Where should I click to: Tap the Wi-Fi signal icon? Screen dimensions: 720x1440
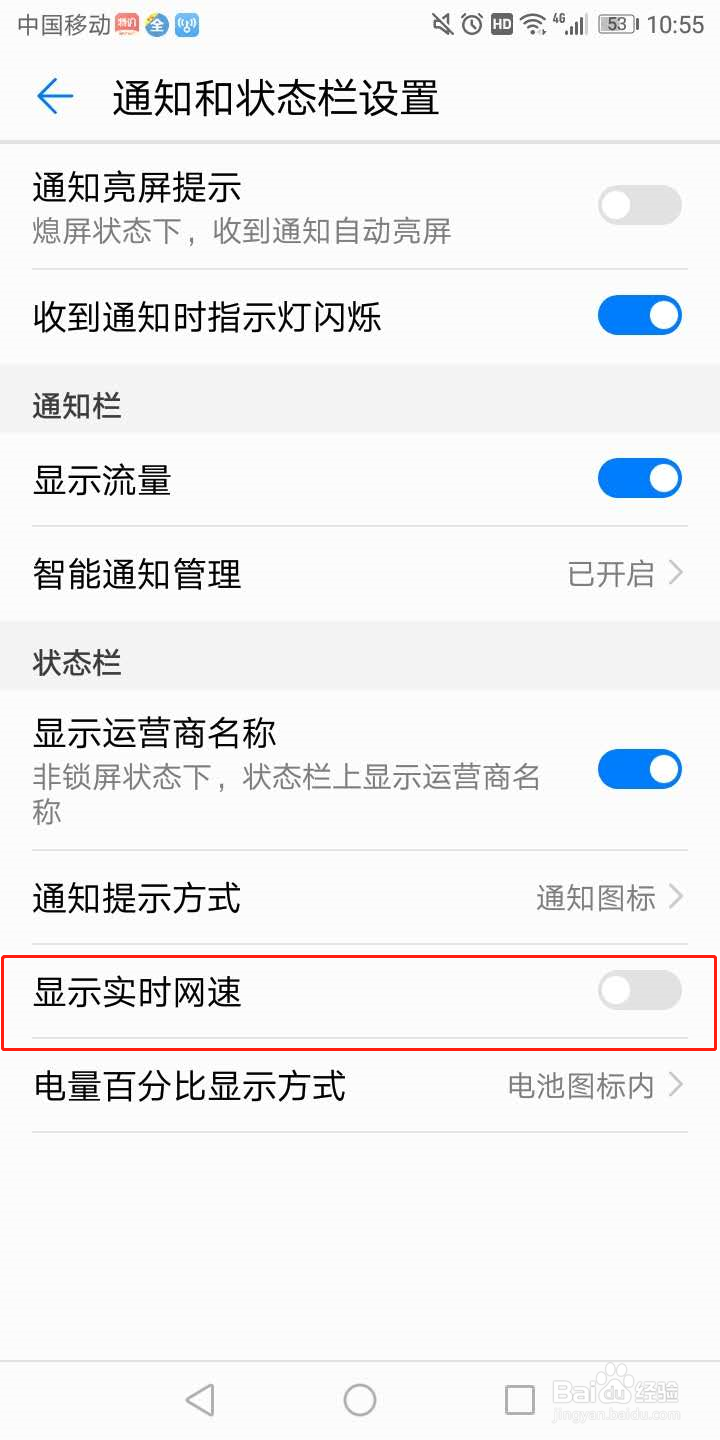coord(533,24)
